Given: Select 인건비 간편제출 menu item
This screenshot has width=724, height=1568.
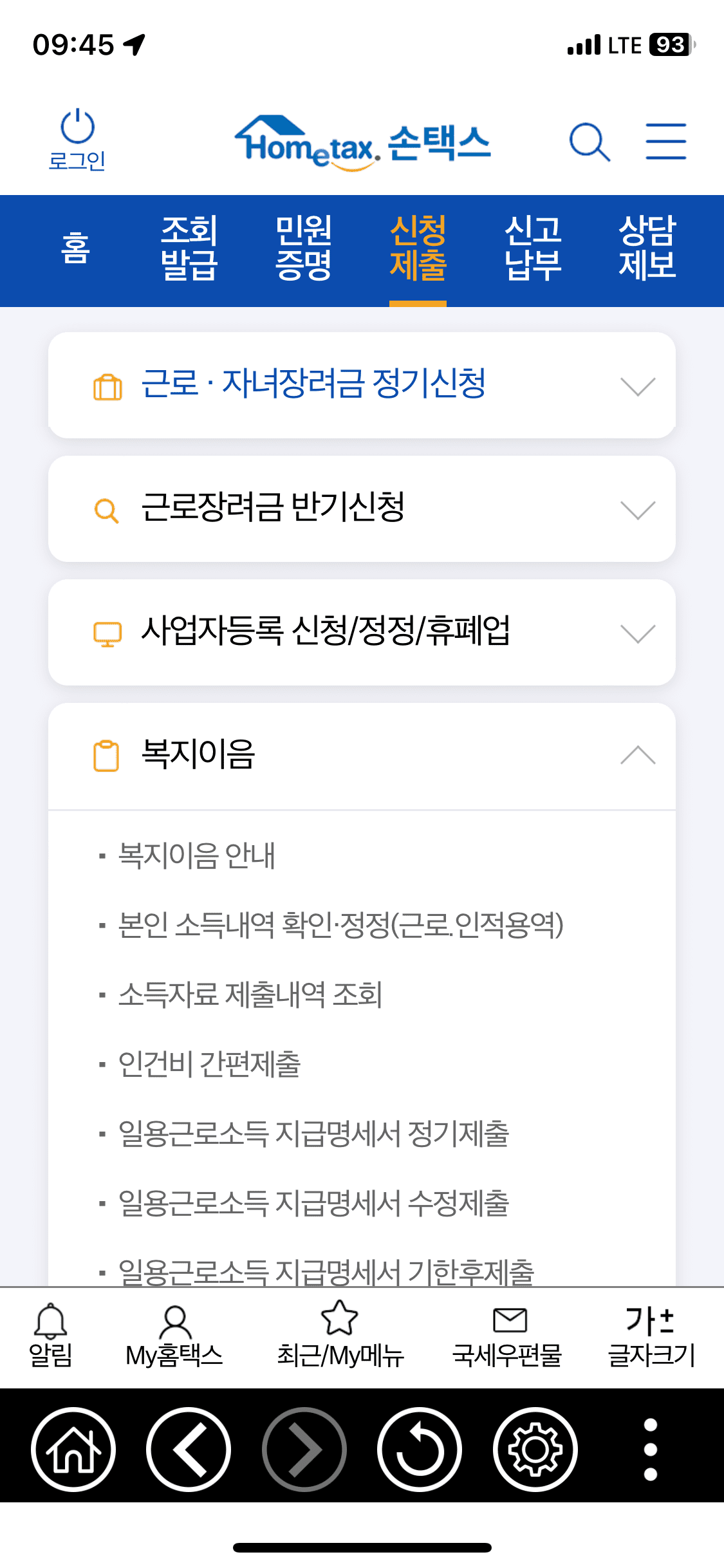Looking at the screenshot, I should [x=211, y=1066].
